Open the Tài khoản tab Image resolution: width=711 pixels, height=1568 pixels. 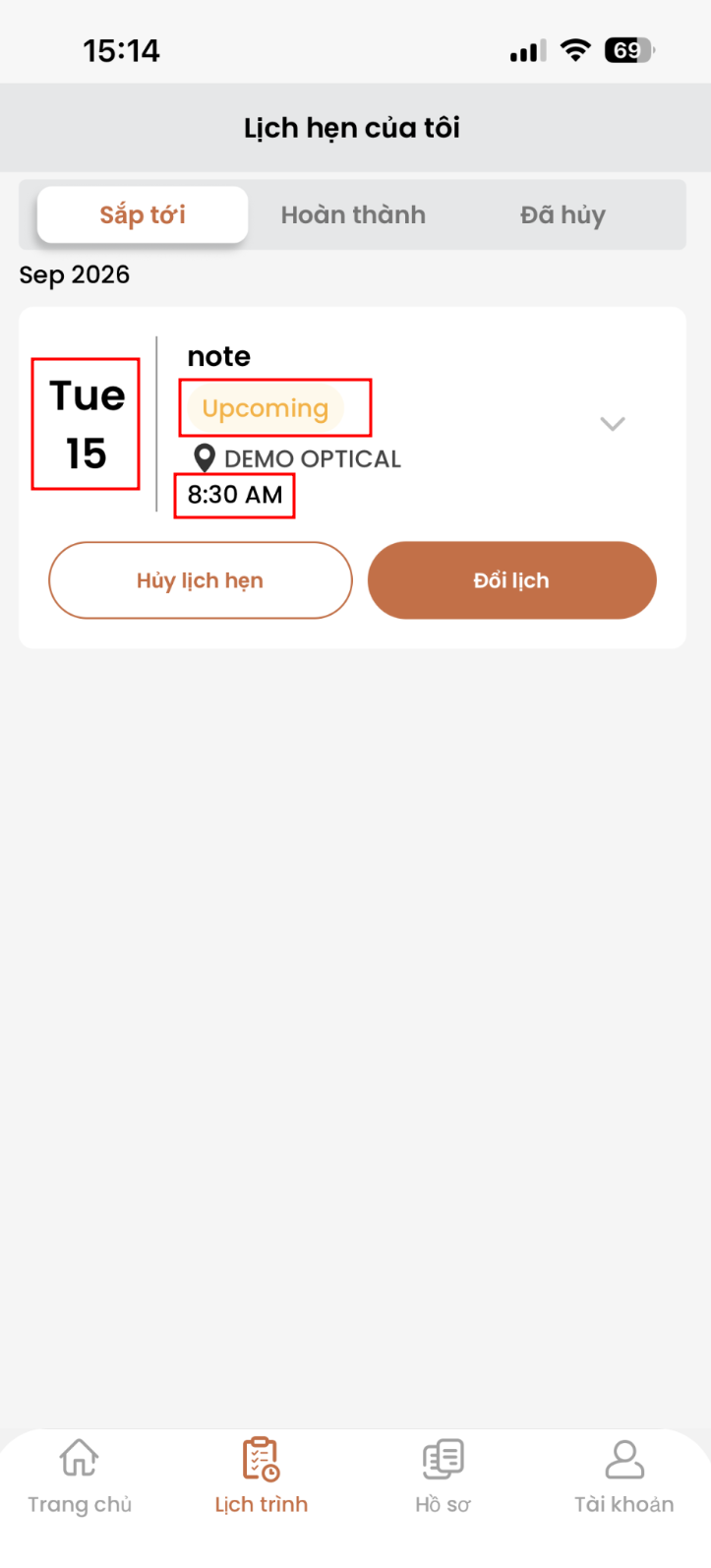(x=624, y=1476)
